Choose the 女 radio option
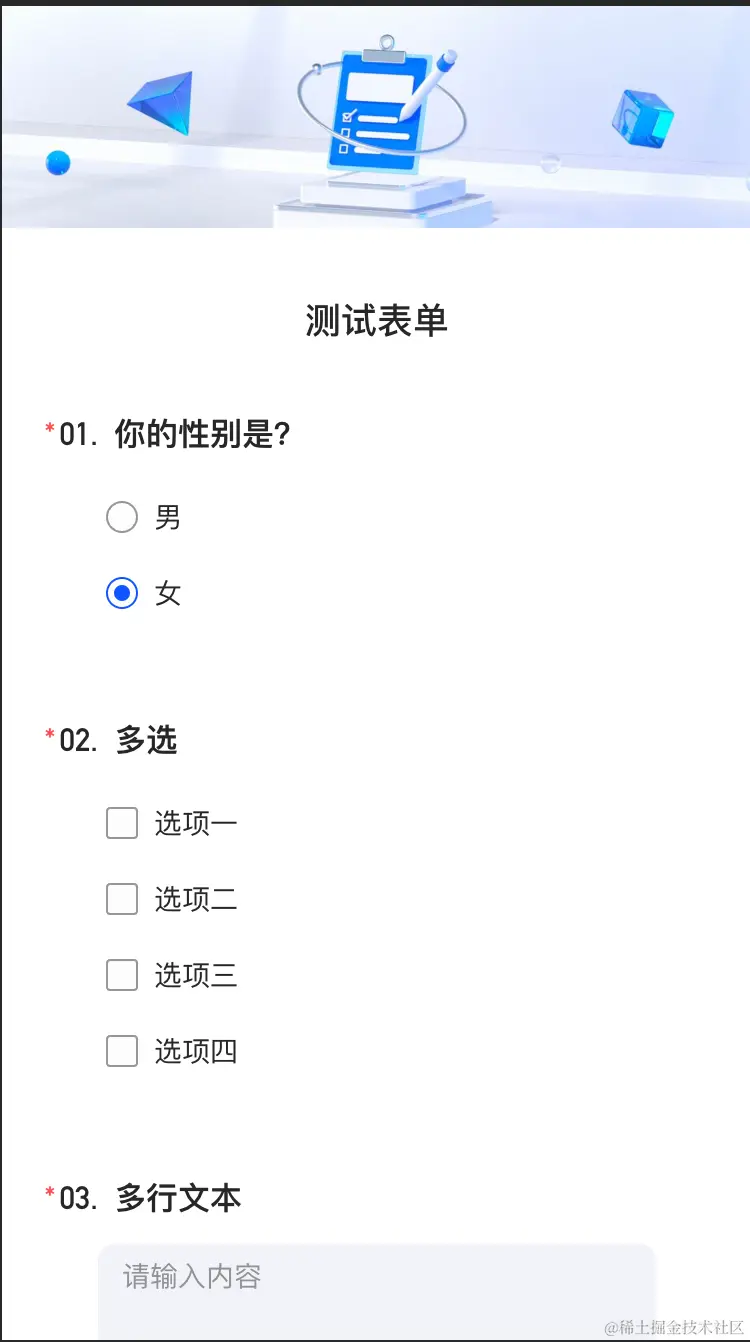 (x=122, y=593)
